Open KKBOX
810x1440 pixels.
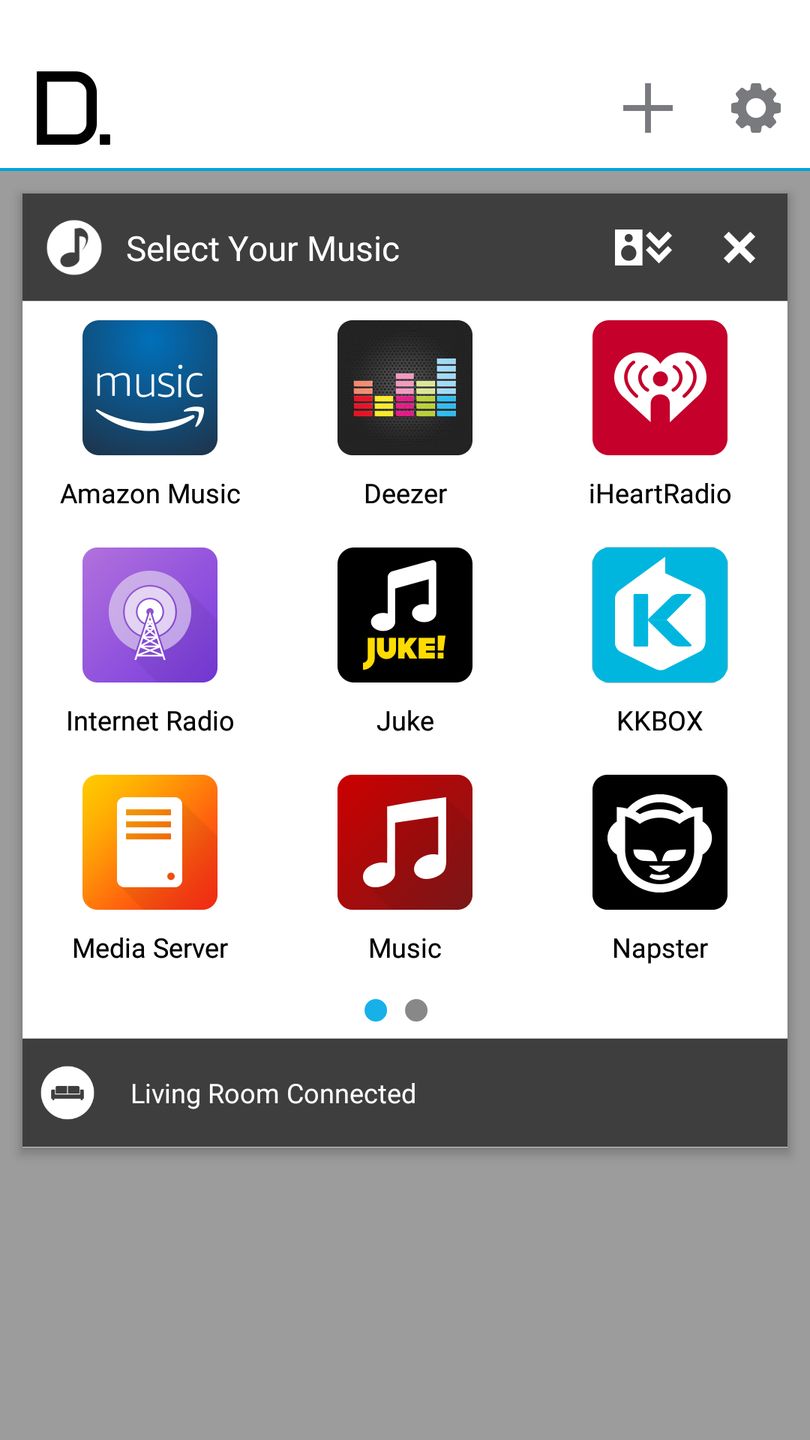coord(660,615)
